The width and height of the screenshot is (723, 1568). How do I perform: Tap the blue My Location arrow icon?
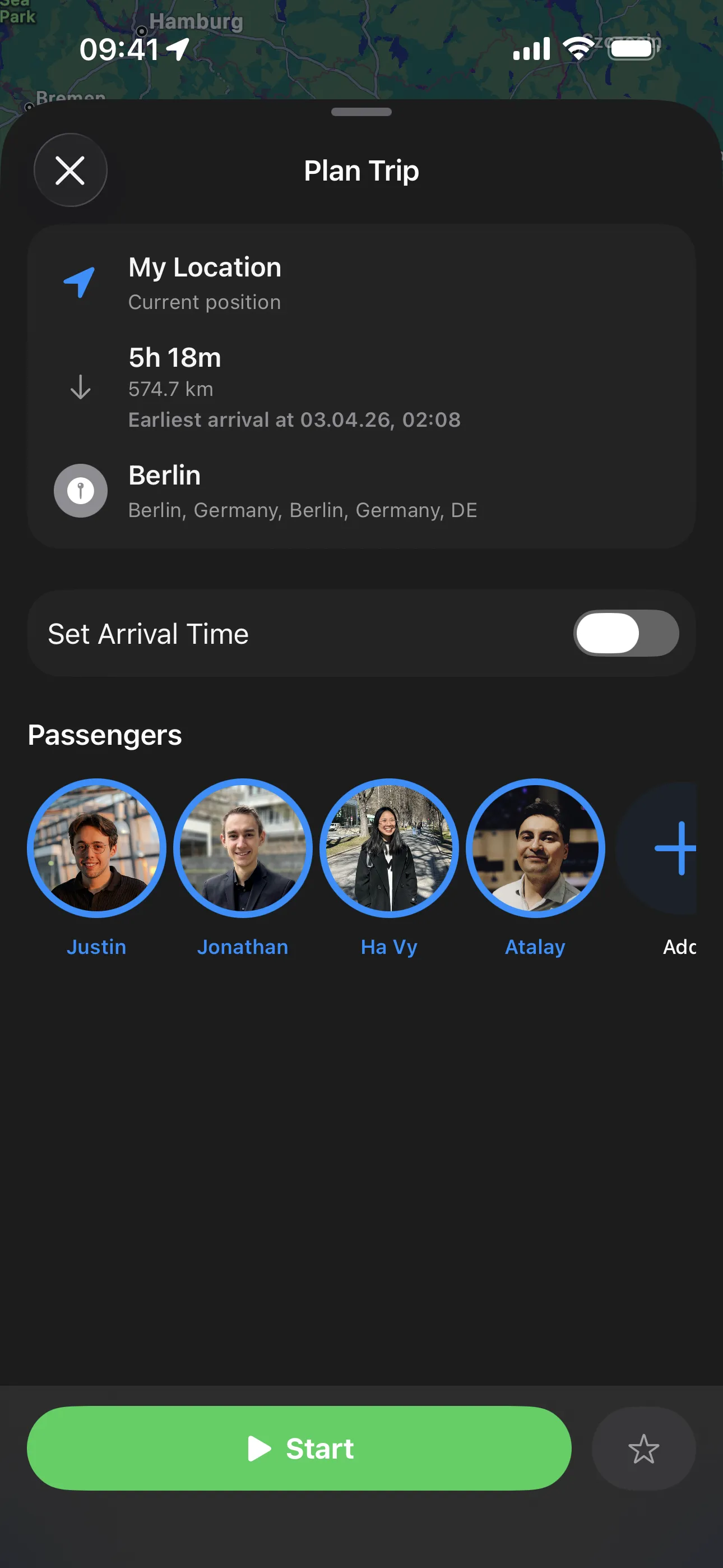(80, 281)
